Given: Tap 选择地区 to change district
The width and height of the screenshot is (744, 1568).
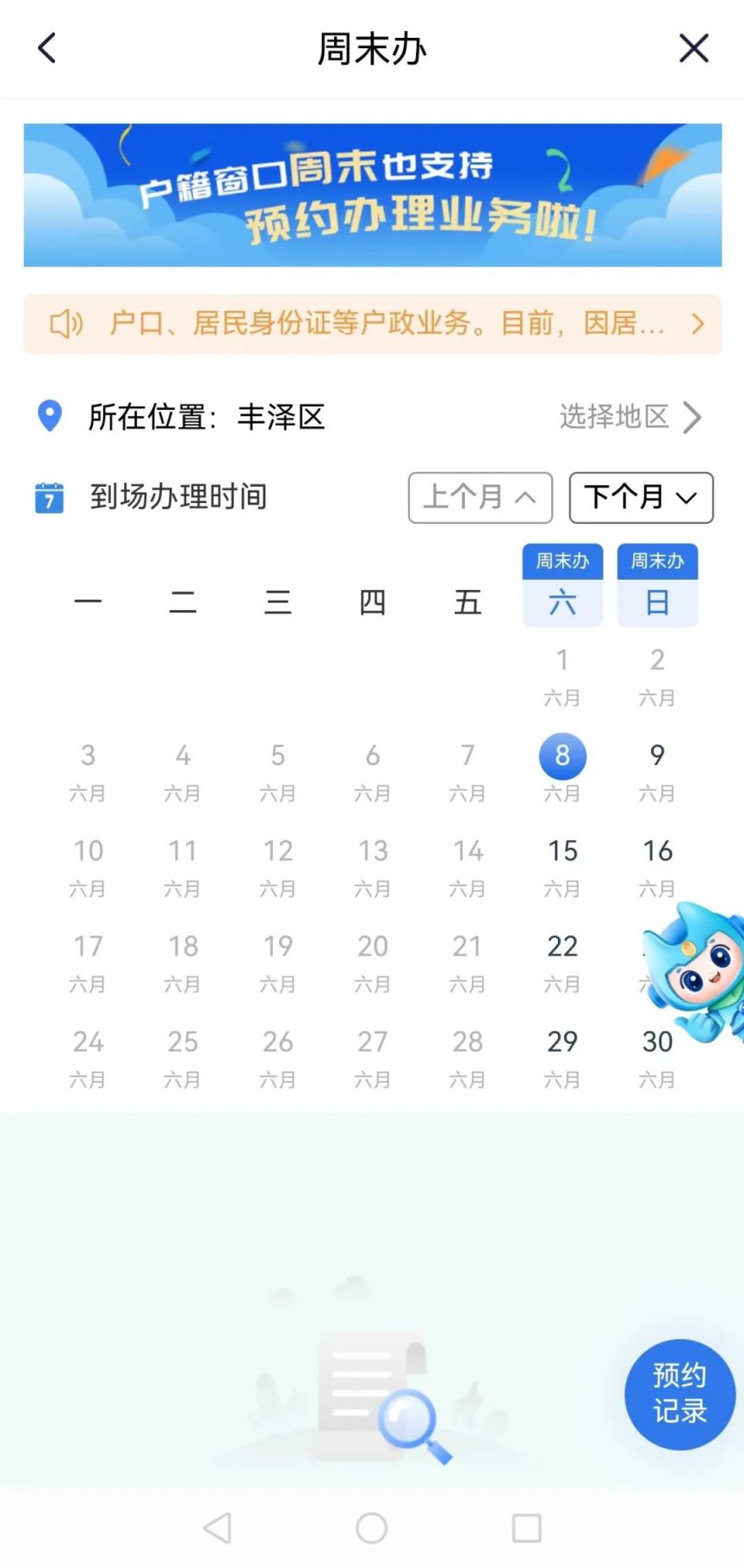Looking at the screenshot, I should coord(630,417).
